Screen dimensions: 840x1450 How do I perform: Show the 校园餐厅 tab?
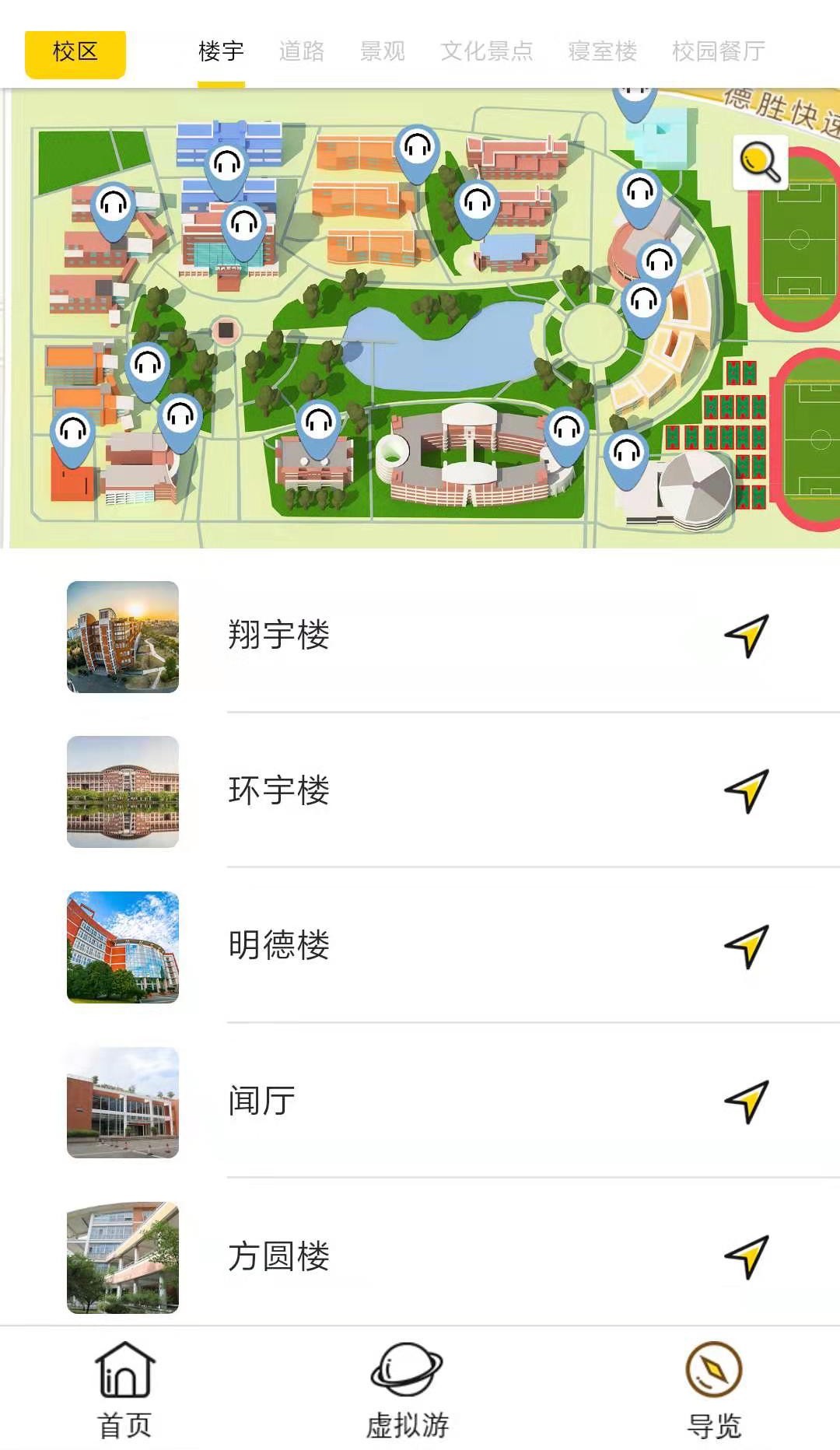pyautogui.click(x=718, y=52)
